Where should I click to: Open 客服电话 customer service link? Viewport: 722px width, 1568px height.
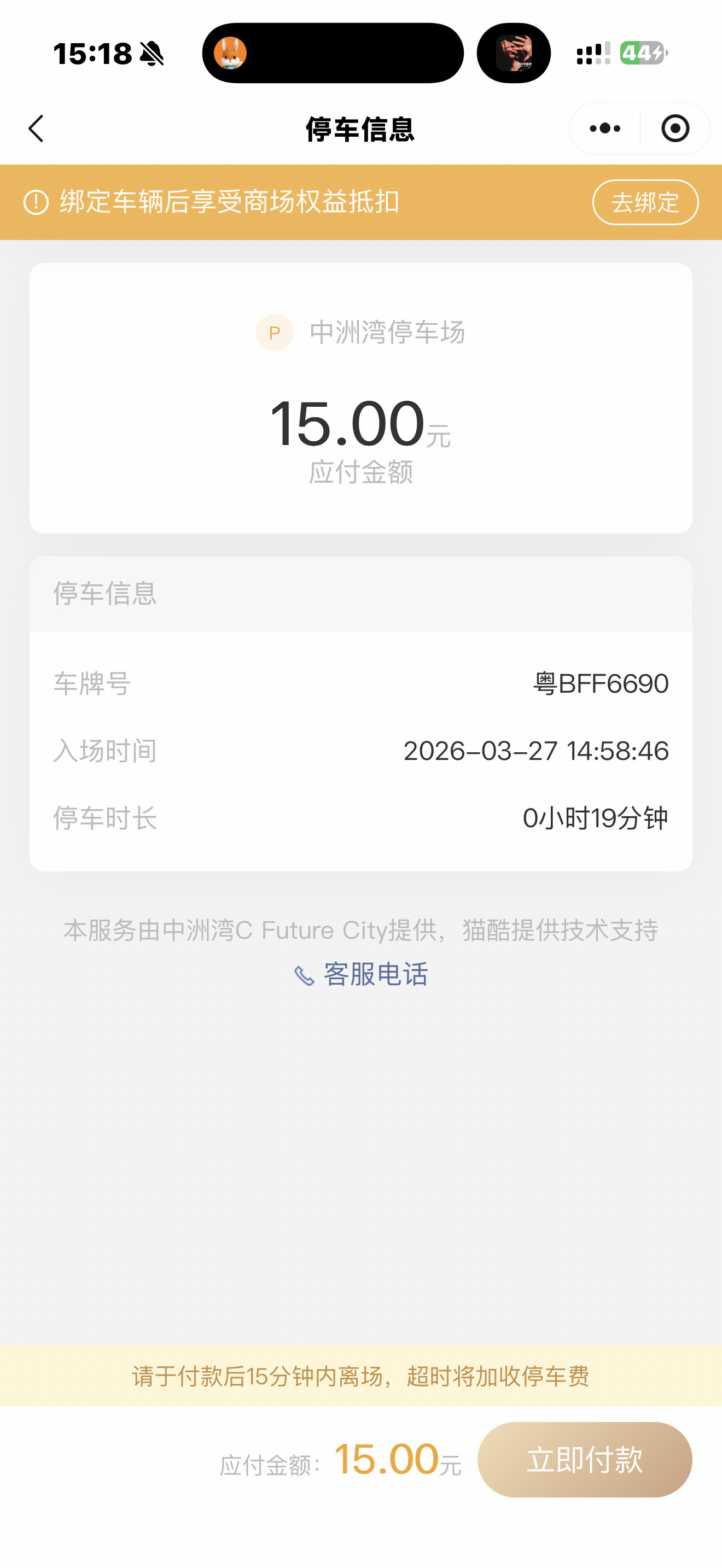(375, 973)
